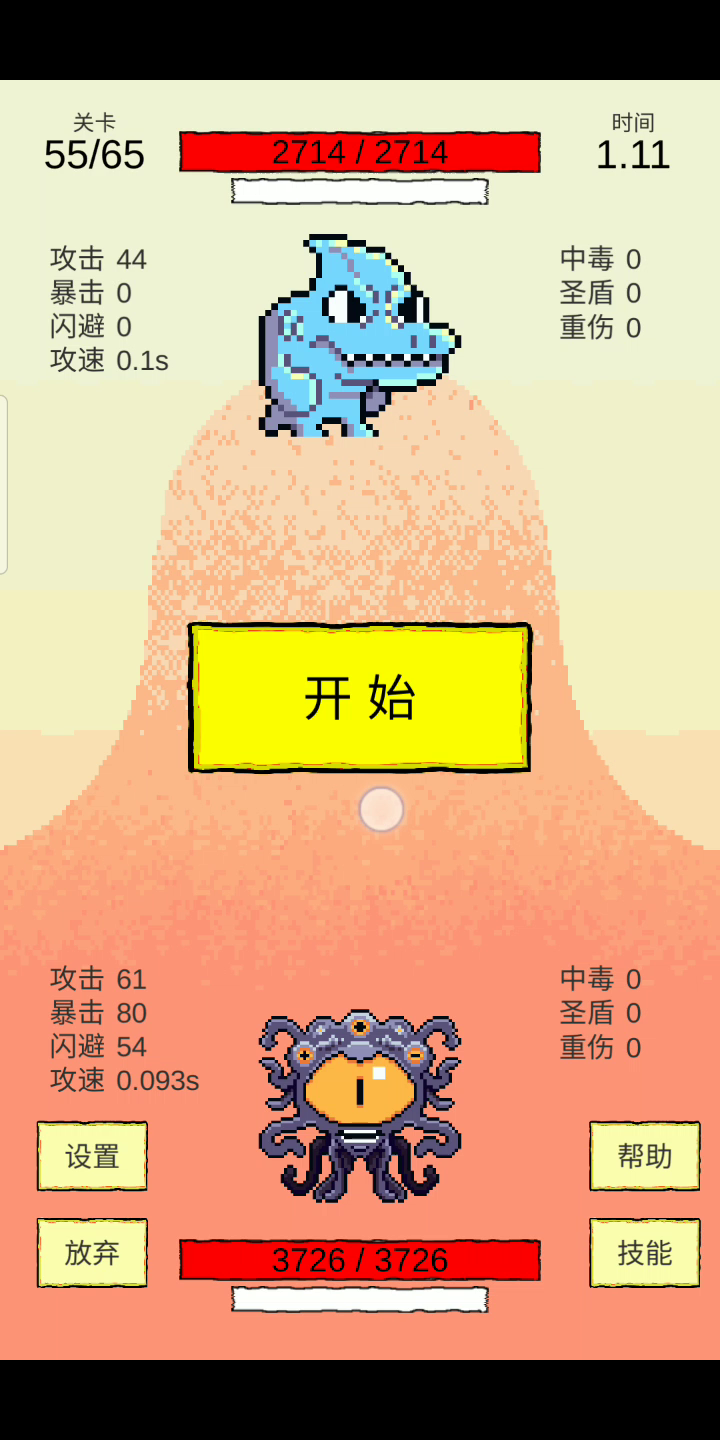
Task: Open the 帮助 help button
Action: pos(644,1156)
